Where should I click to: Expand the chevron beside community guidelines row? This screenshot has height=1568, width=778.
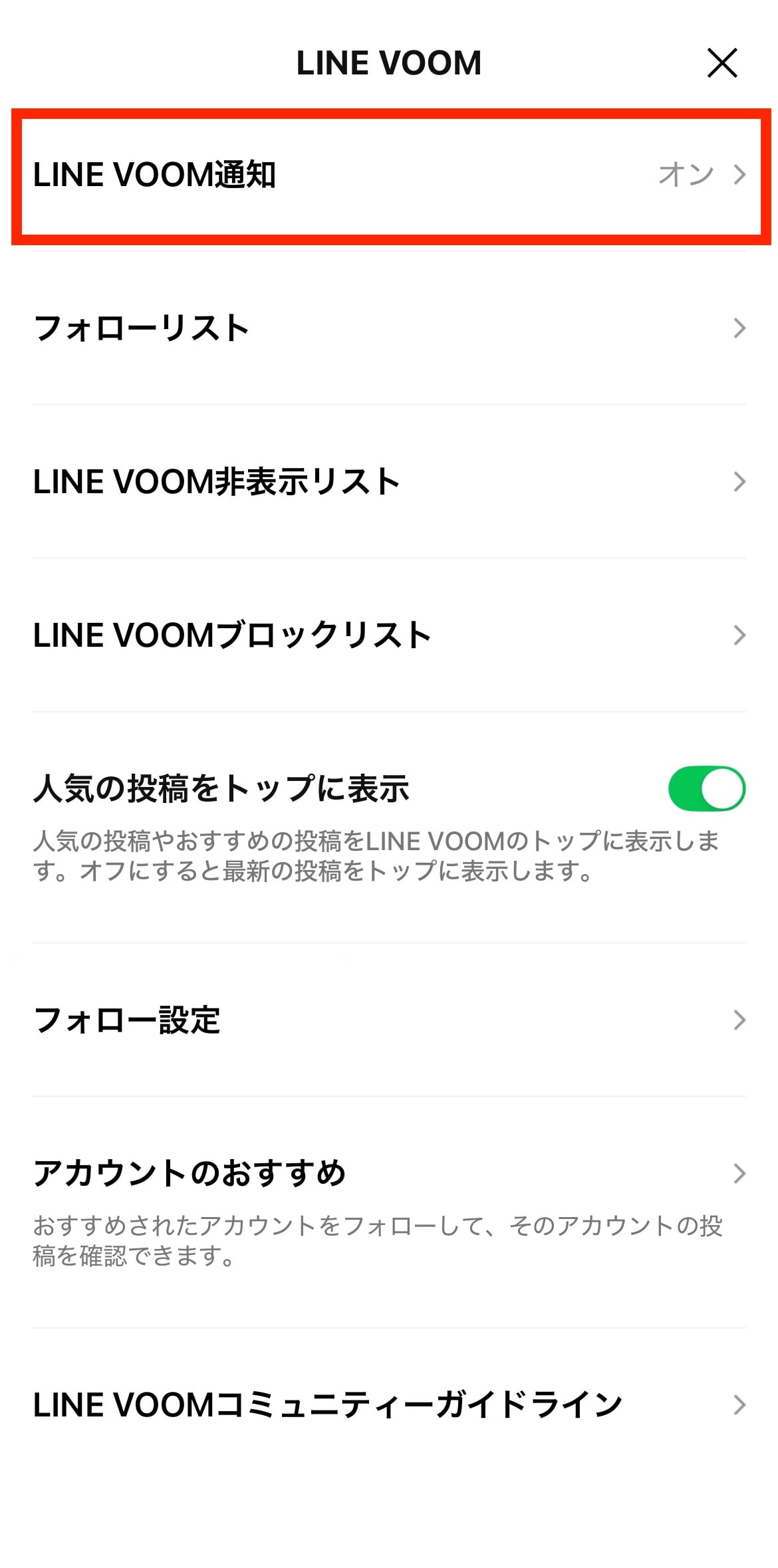tap(739, 1405)
